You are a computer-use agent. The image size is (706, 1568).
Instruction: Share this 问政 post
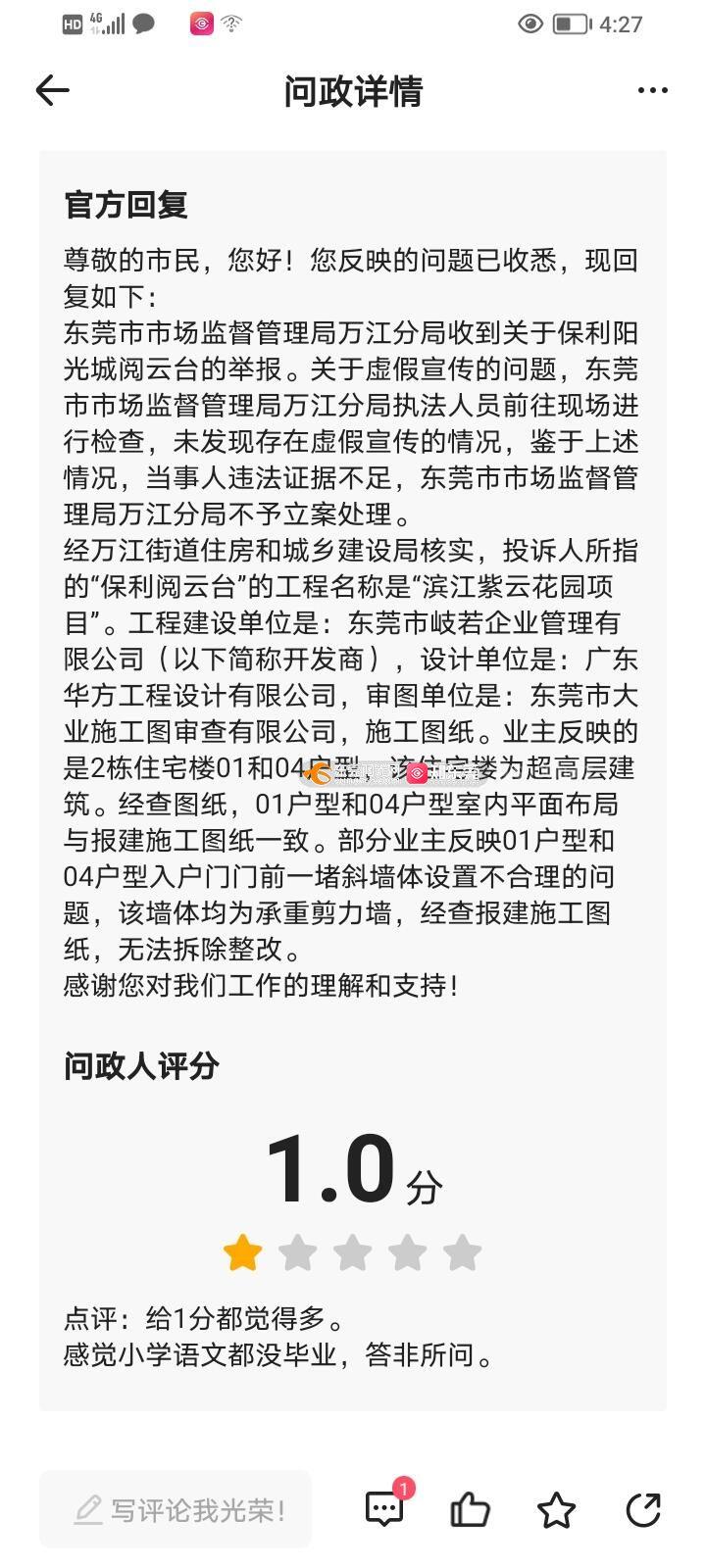(x=643, y=1509)
